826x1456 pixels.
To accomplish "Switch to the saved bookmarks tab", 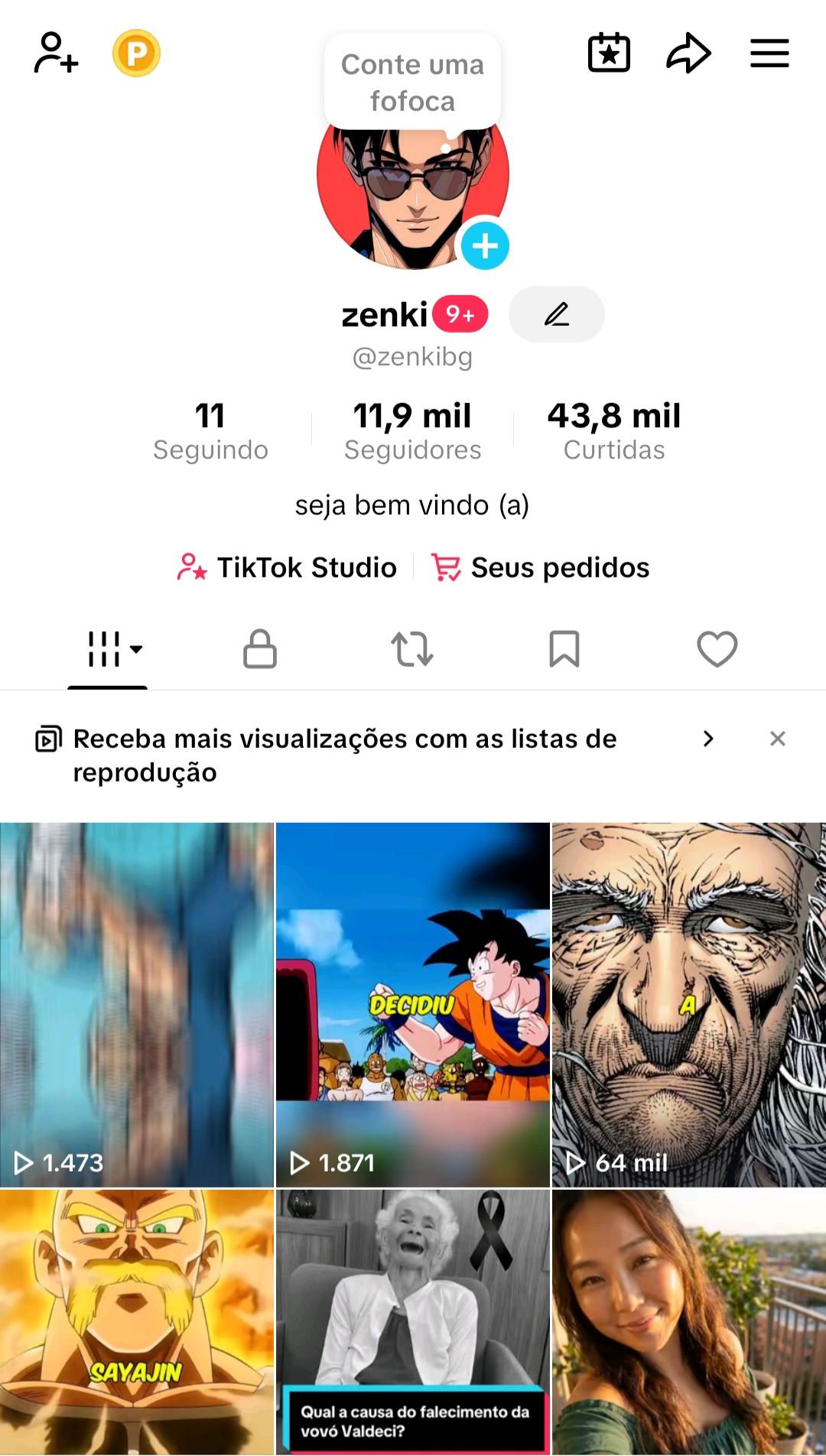I will [x=564, y=649].
